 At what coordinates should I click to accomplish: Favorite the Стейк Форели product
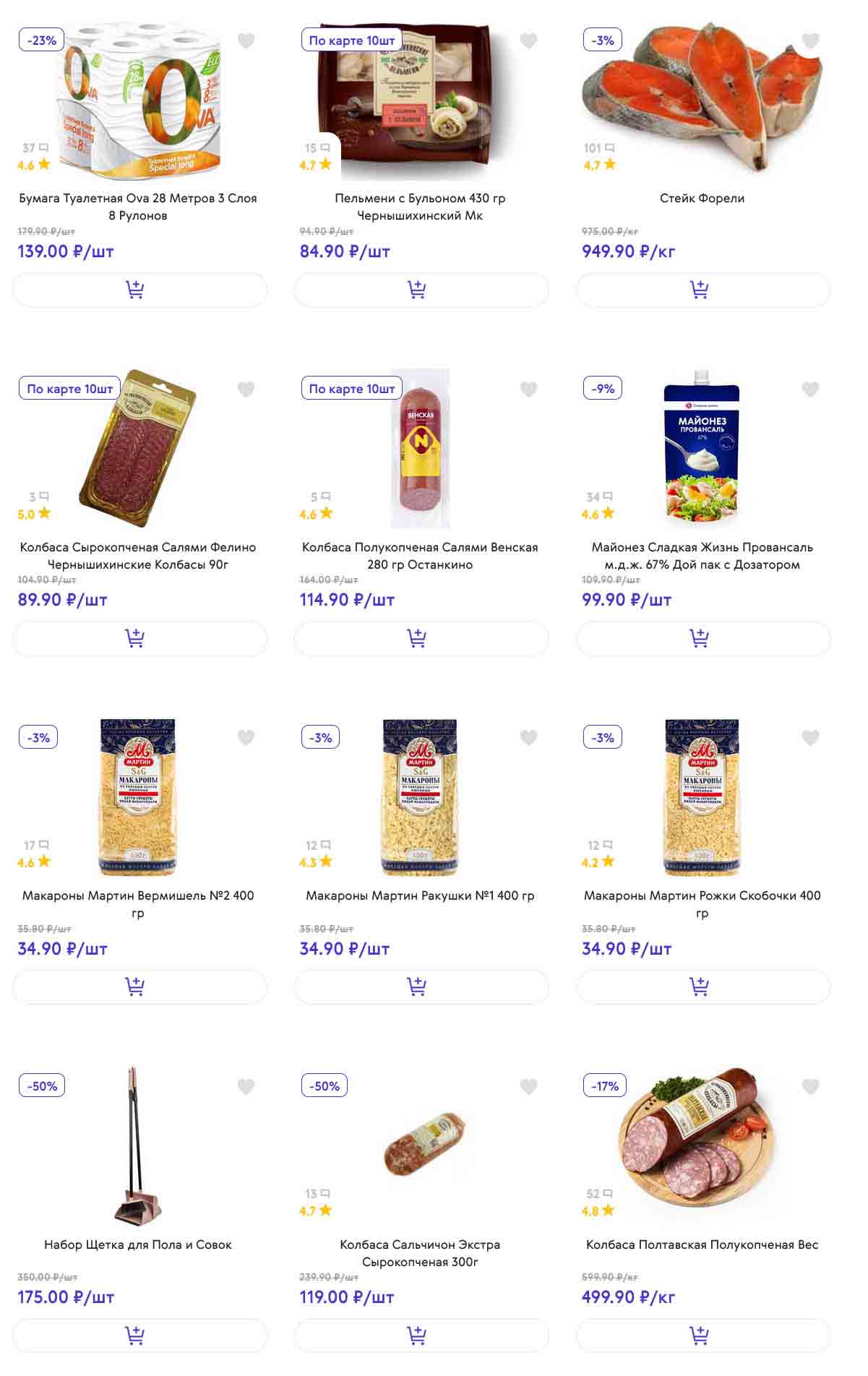click(x=810, y=40)
